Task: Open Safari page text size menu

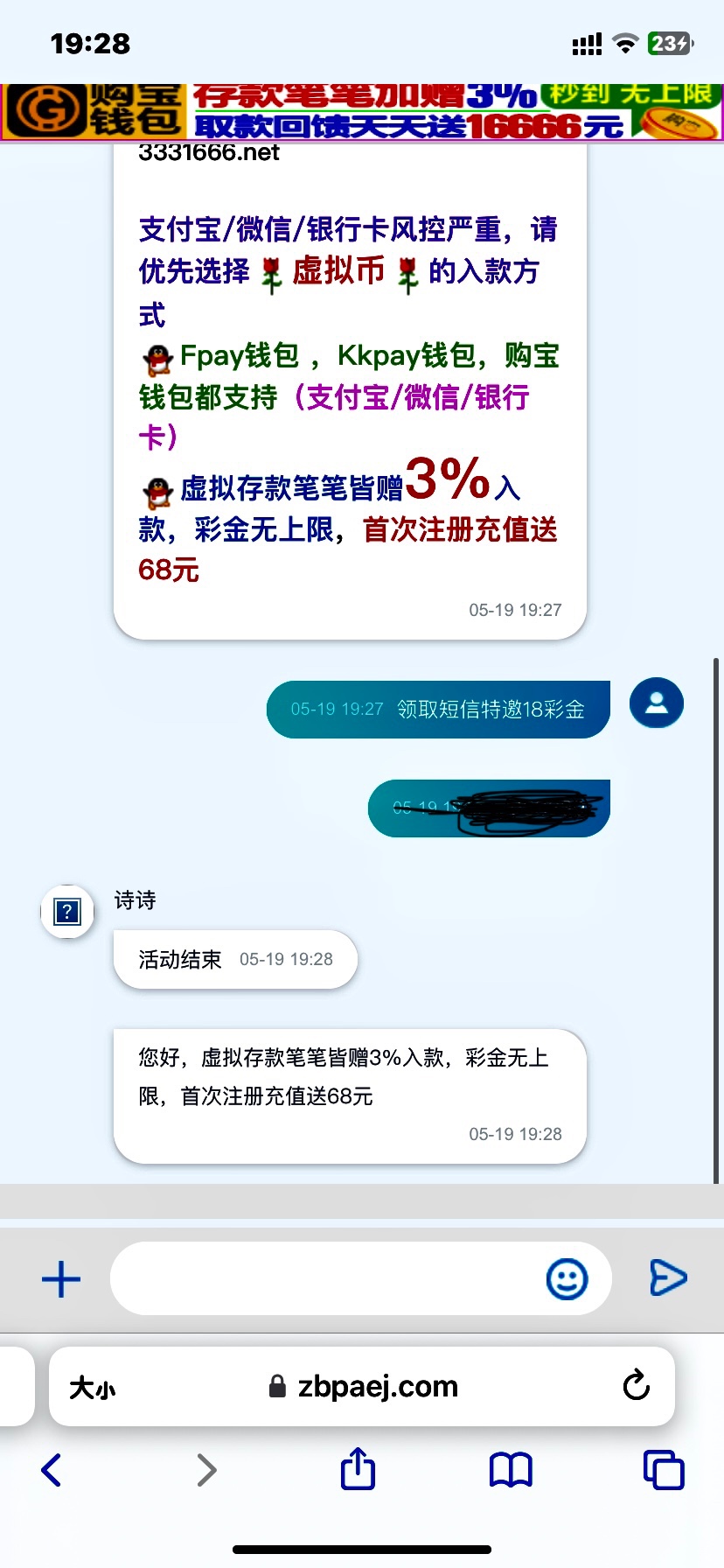Action: click(93, 1388)
